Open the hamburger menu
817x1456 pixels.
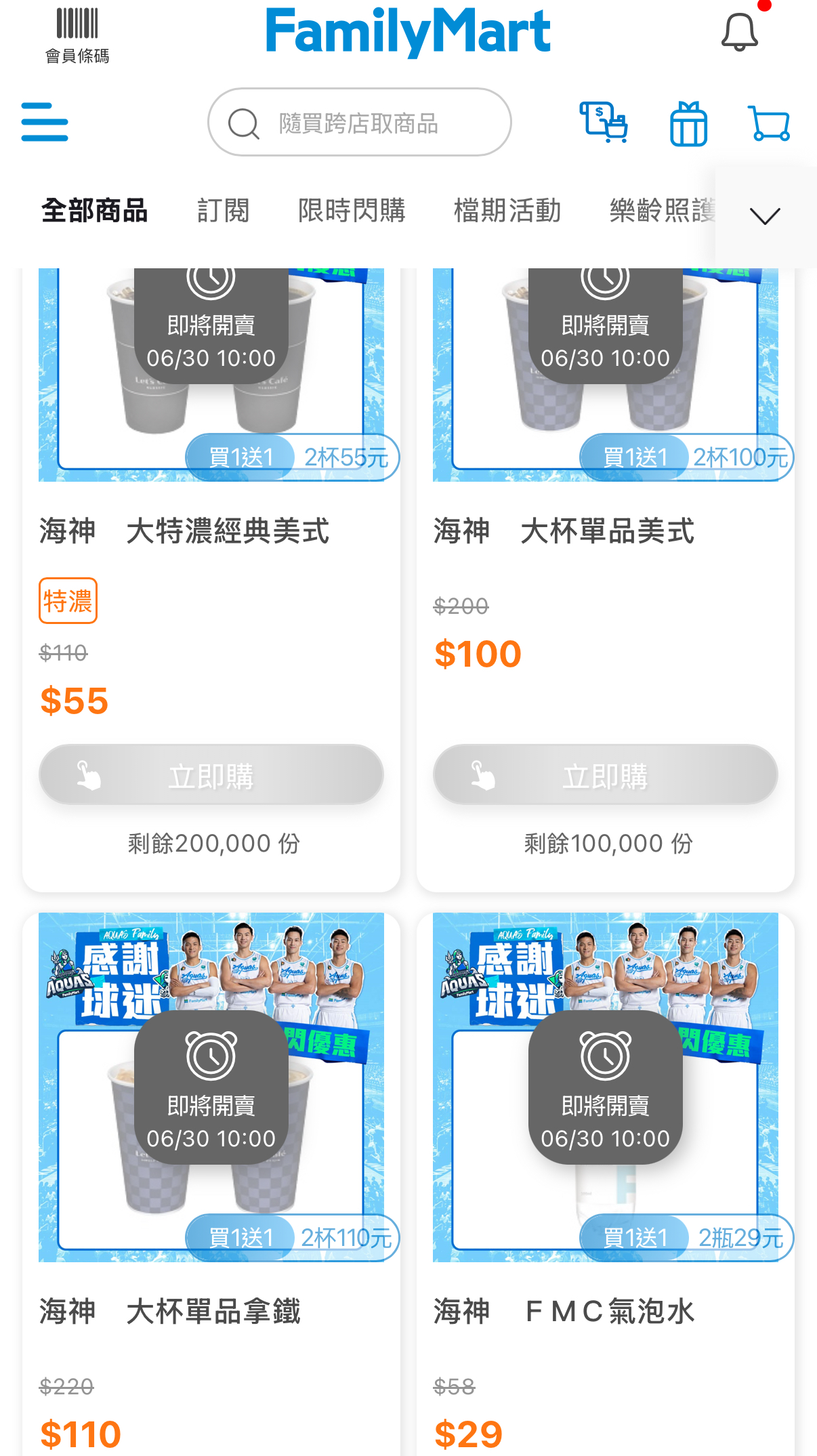(45, 122)
